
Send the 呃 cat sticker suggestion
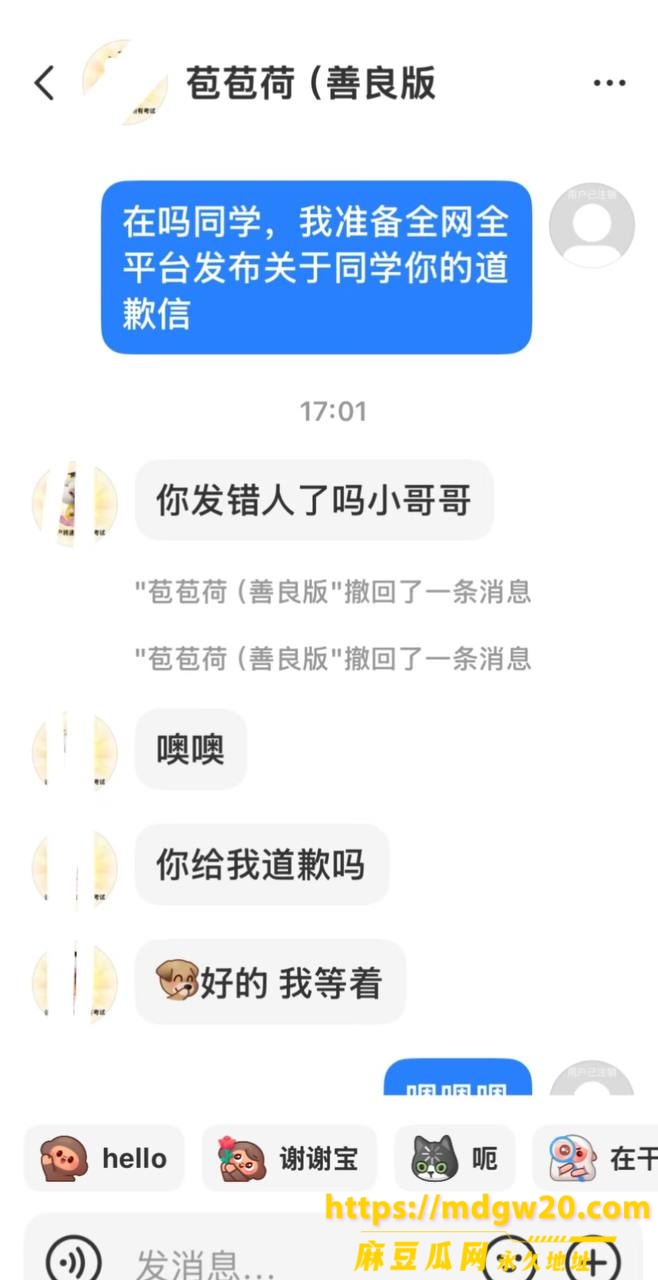455,1159
